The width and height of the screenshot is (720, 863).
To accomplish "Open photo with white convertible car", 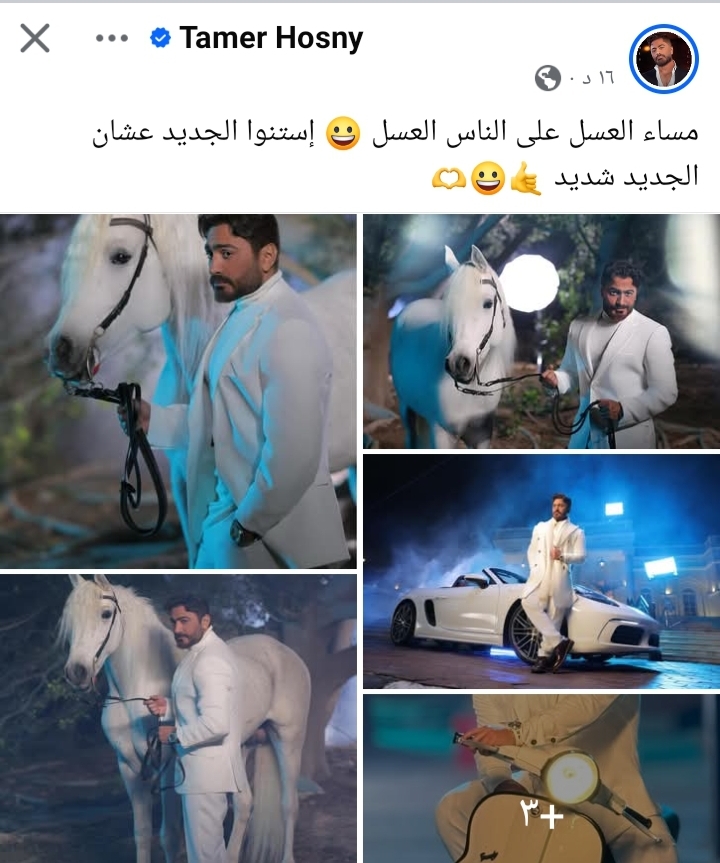I will tap(541, 570).
